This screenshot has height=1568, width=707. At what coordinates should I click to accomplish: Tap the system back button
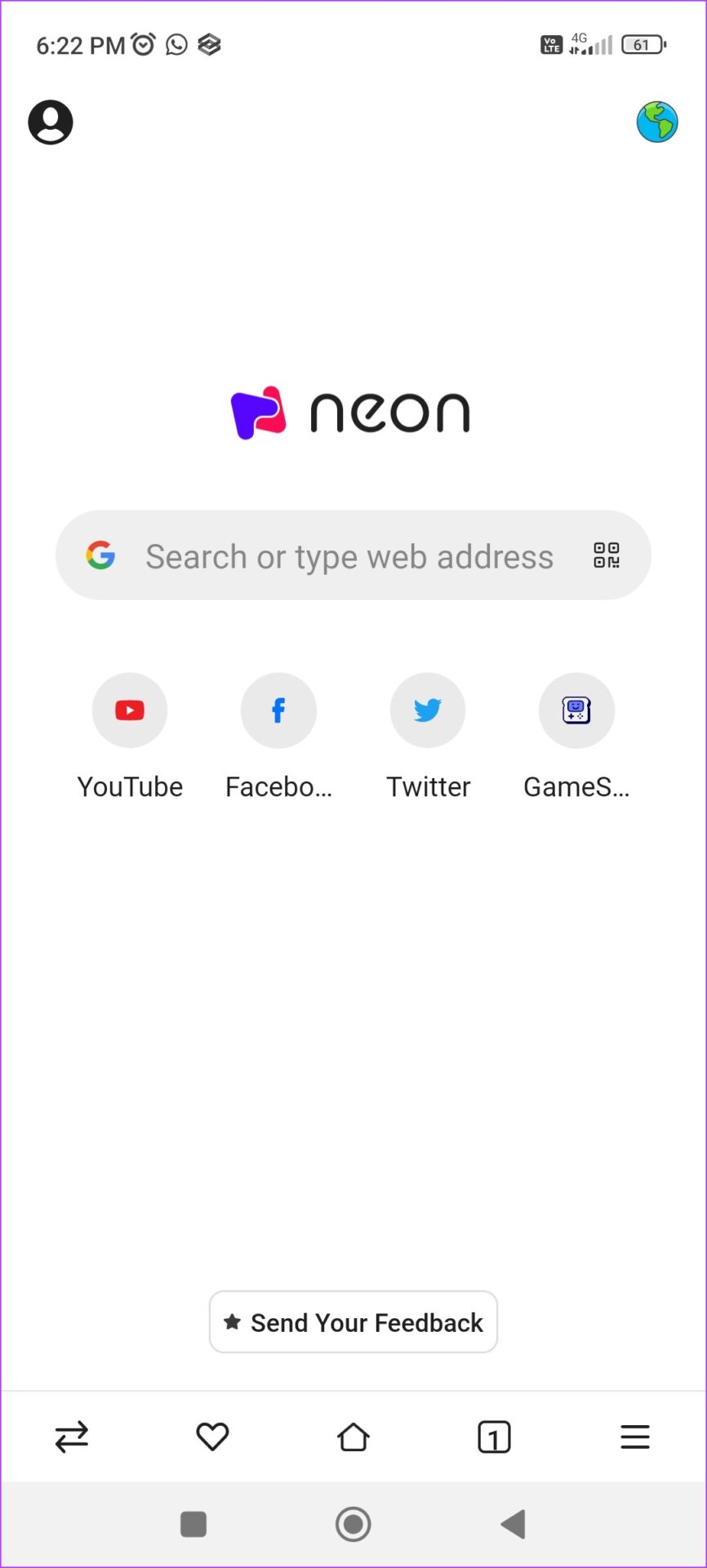pyautogui.click(x=514, y=1524)
